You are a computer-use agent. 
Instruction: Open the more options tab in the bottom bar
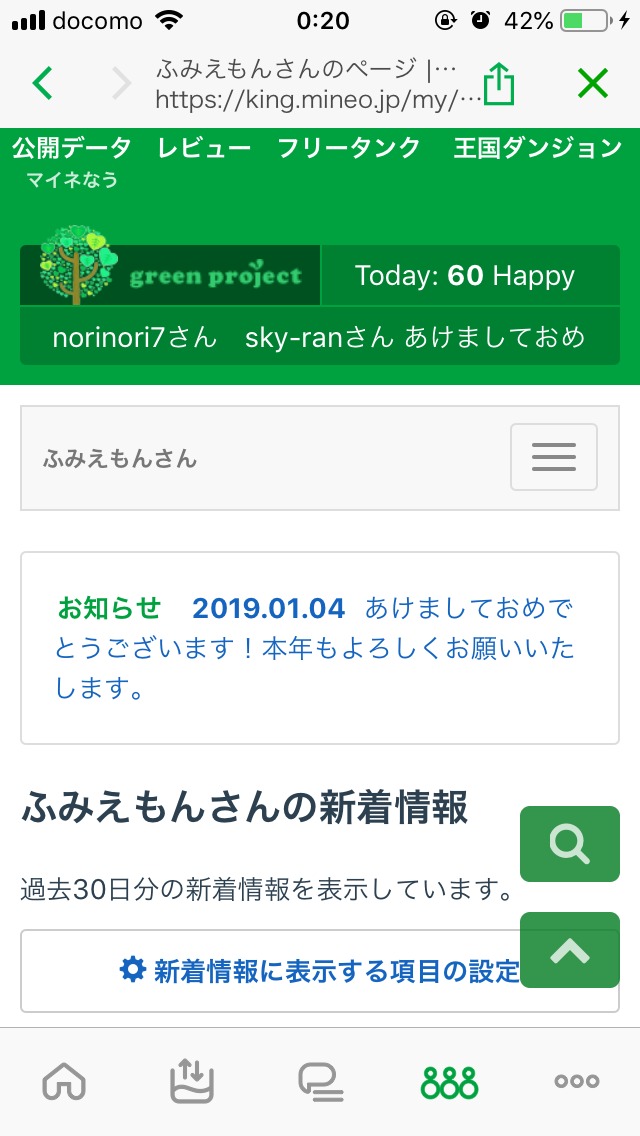tap(577, 1081)
